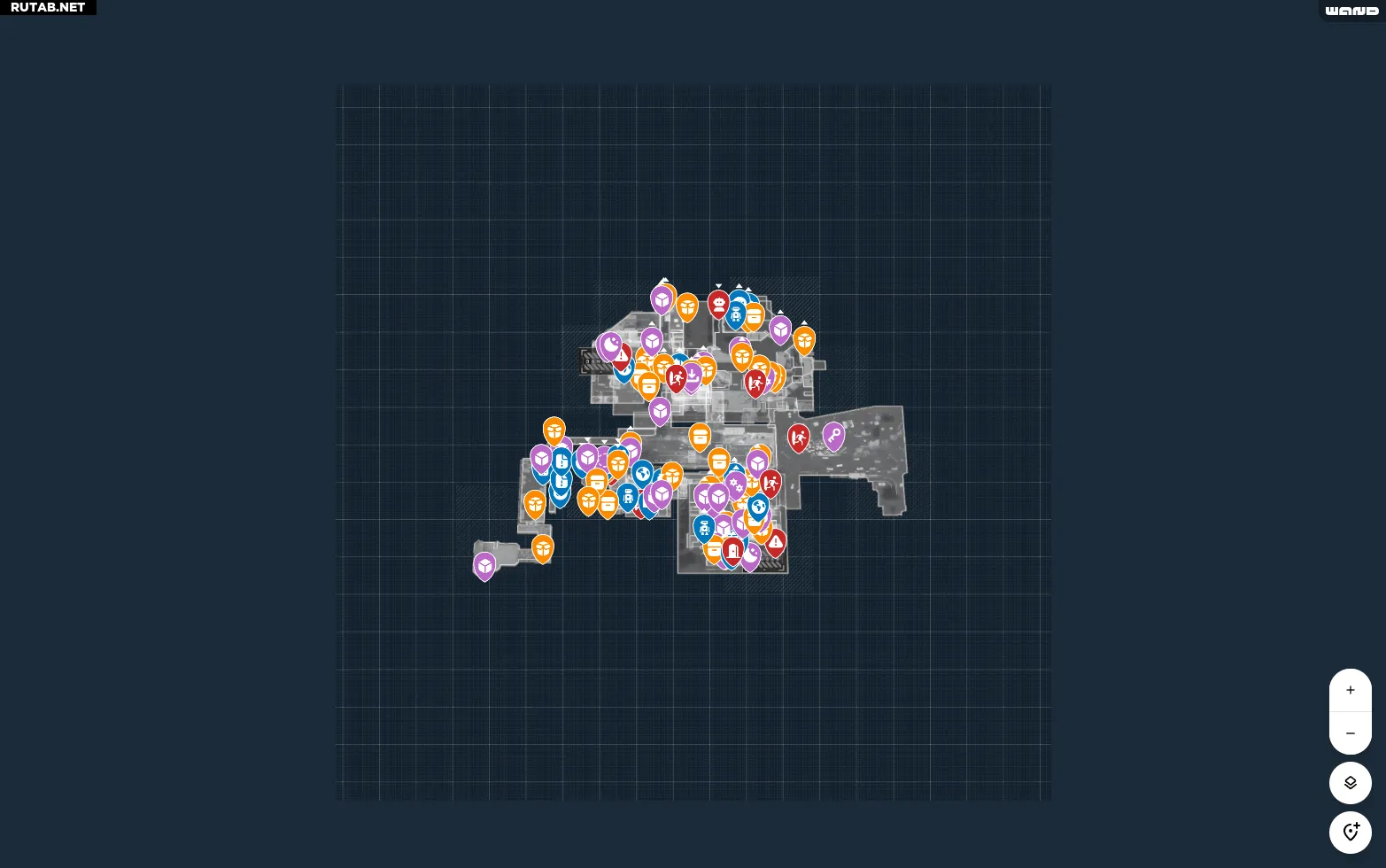The height and width of the screenshot is (868, 1386).
Task: Add a custom marker pin
Action: [1350, 833]
